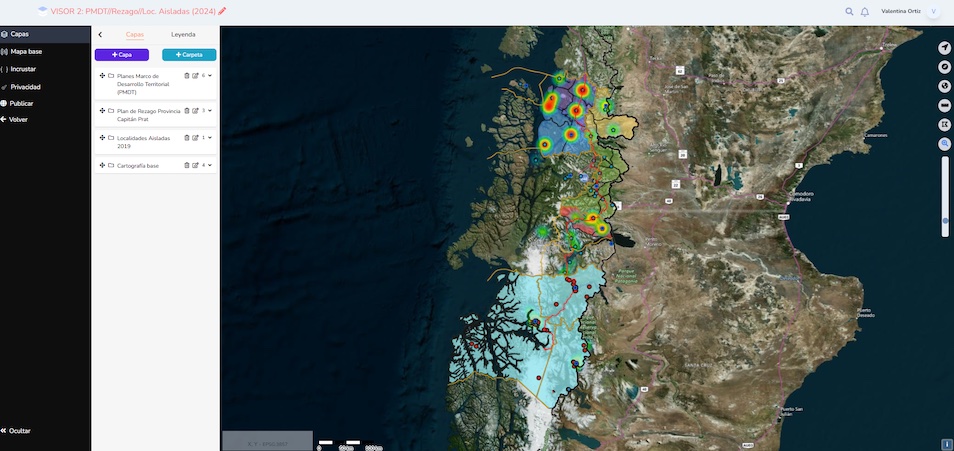This screenshot has height=451, width=954.
Task: Go to Privacidad settings
Action: (25, 87)
